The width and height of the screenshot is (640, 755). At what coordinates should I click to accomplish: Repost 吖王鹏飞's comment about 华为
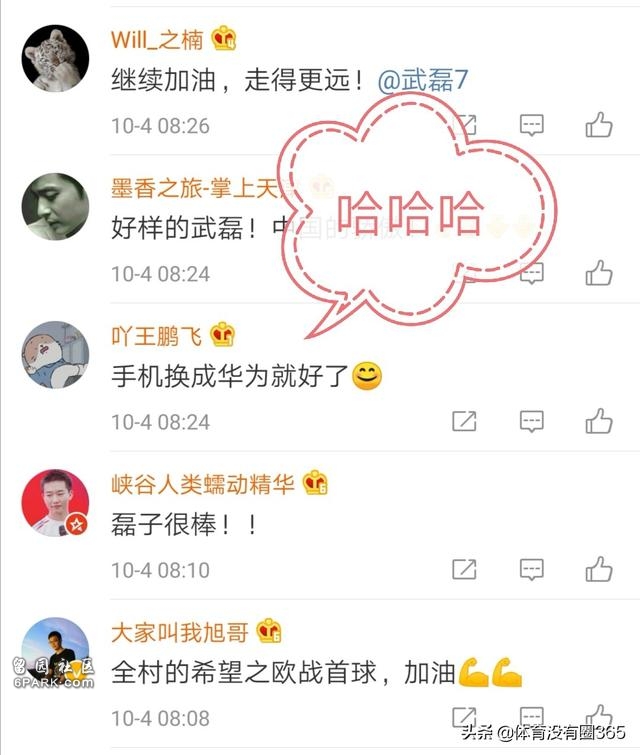point(464,421)
